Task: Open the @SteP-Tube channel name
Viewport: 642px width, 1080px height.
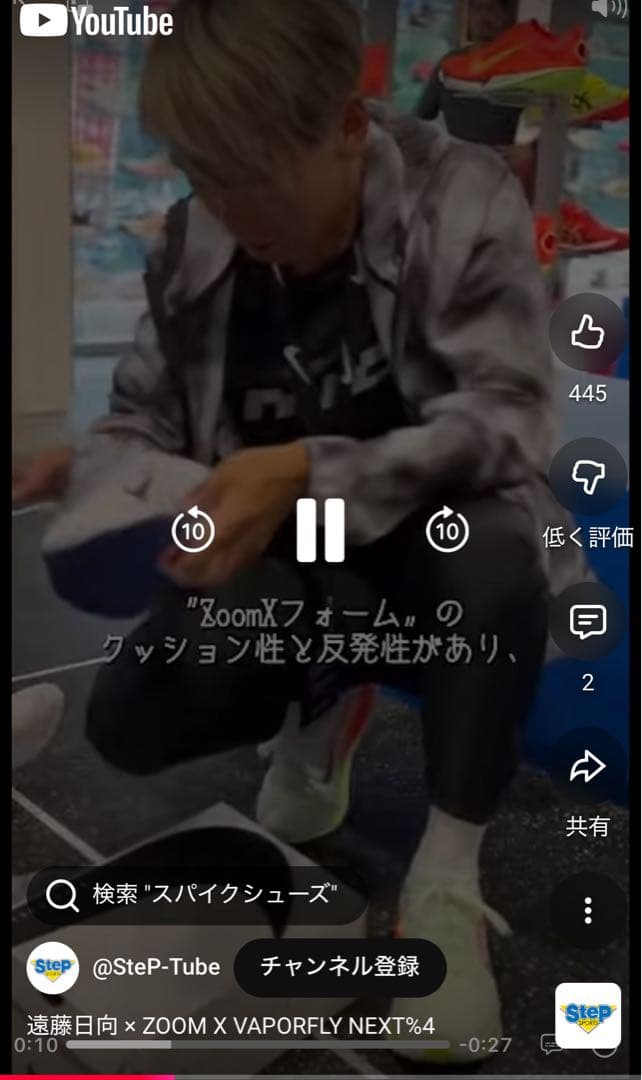Action: (x=156, y=968)
